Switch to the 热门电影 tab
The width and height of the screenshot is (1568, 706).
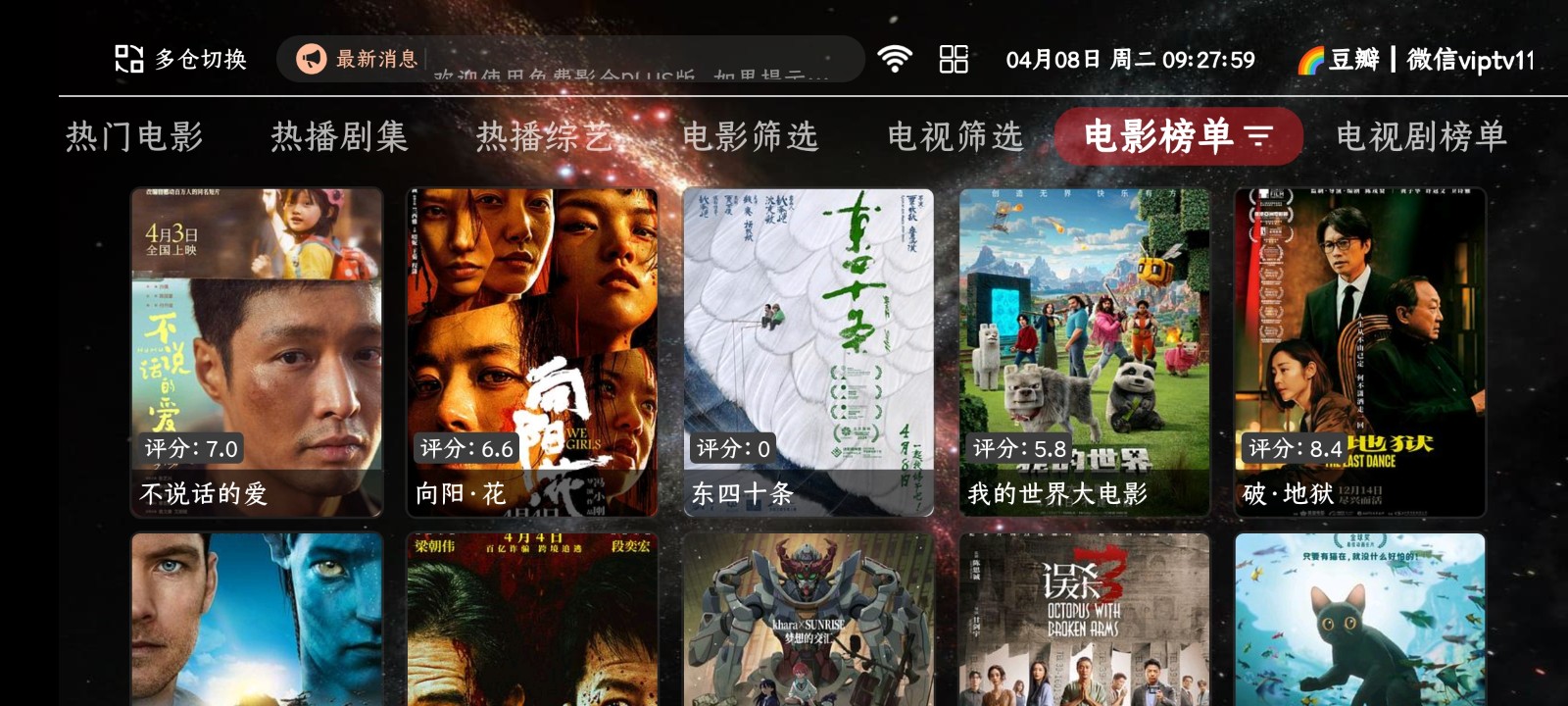point(134,136)
